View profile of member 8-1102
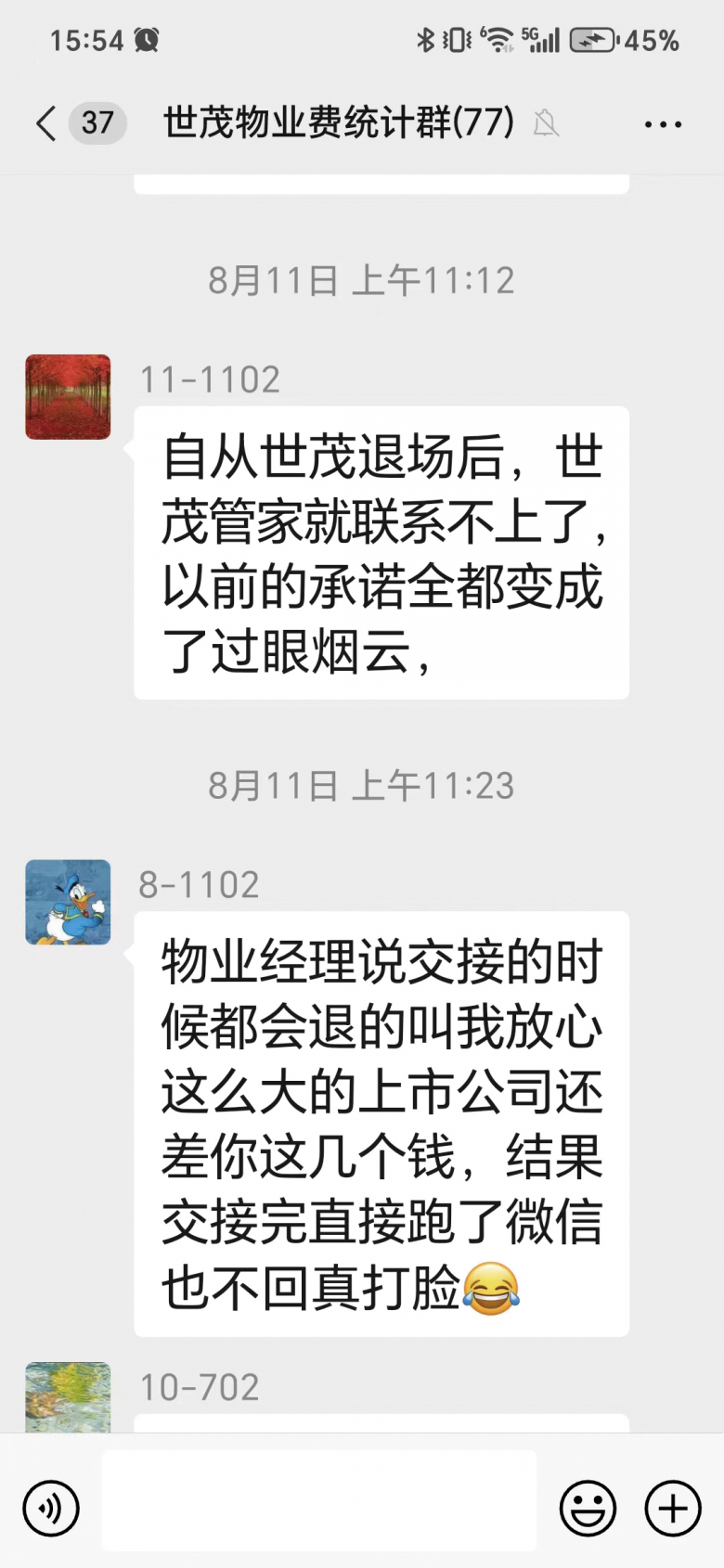This screenshot has height=1568, width=724. 68,903
